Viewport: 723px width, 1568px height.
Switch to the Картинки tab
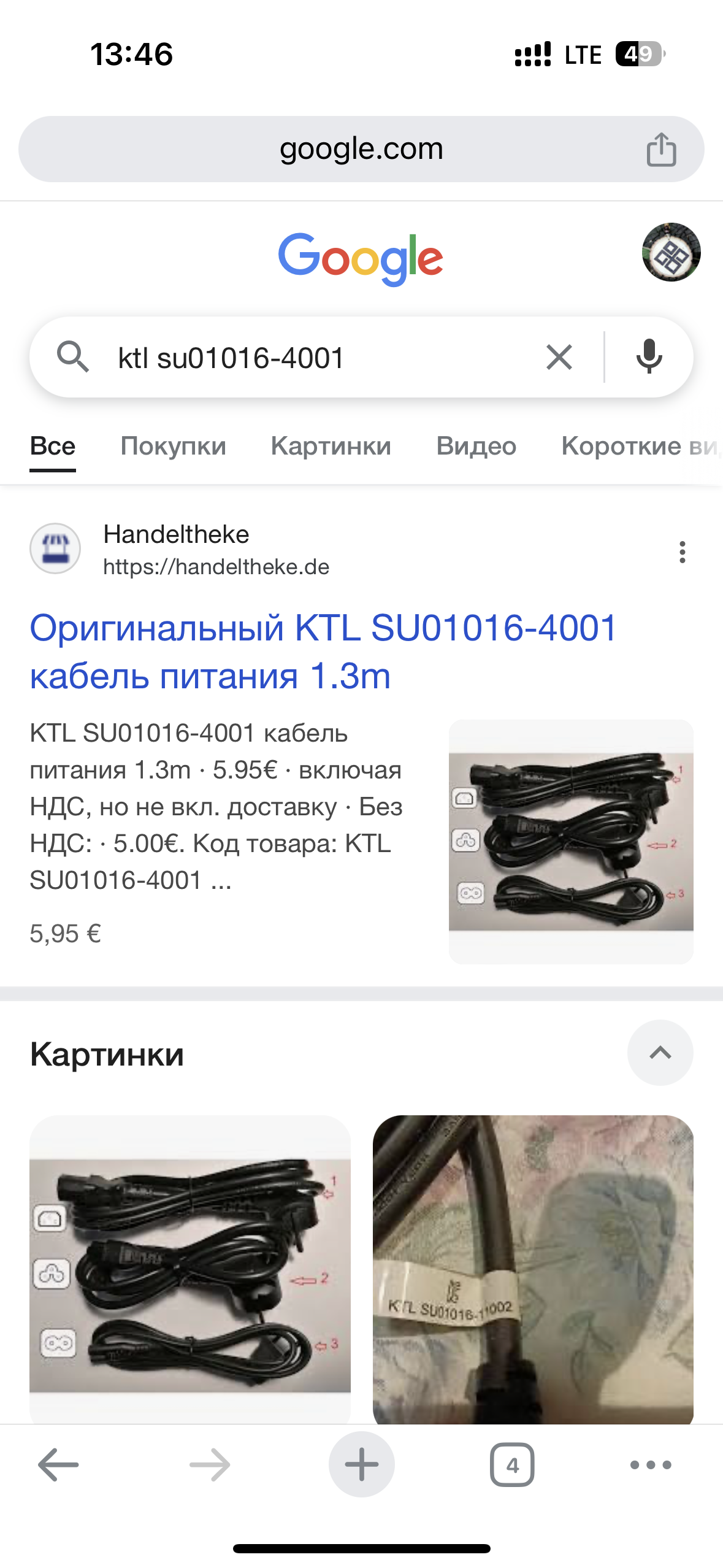click(x=331, y=446)
